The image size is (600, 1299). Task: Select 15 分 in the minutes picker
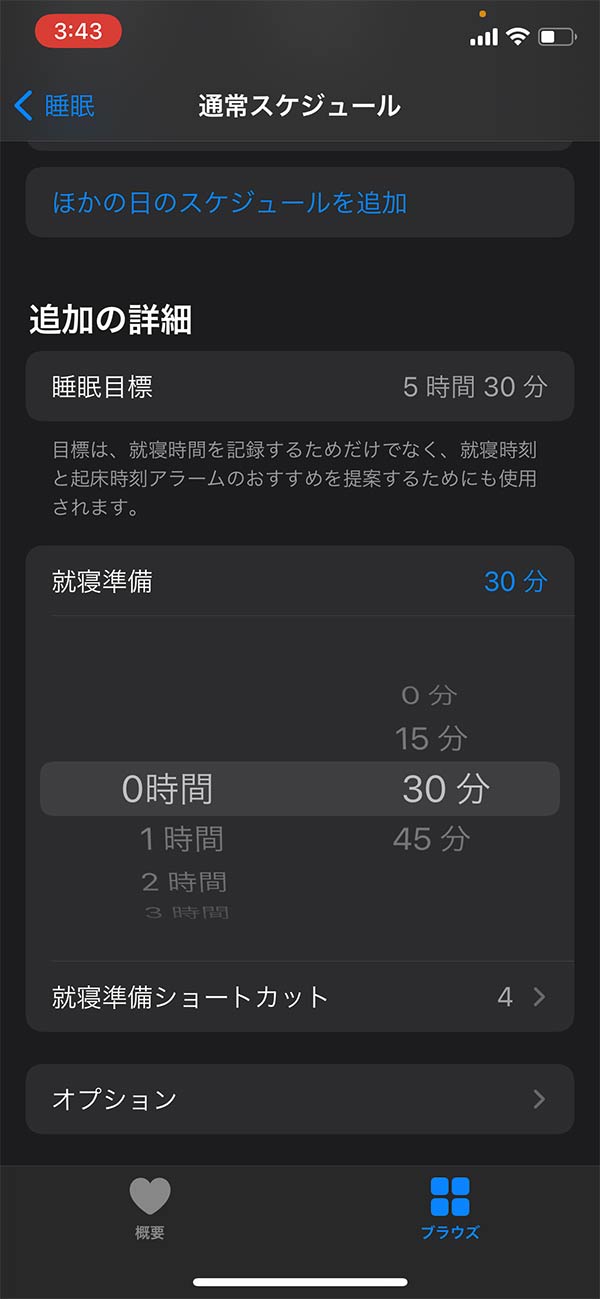point(431,739)
